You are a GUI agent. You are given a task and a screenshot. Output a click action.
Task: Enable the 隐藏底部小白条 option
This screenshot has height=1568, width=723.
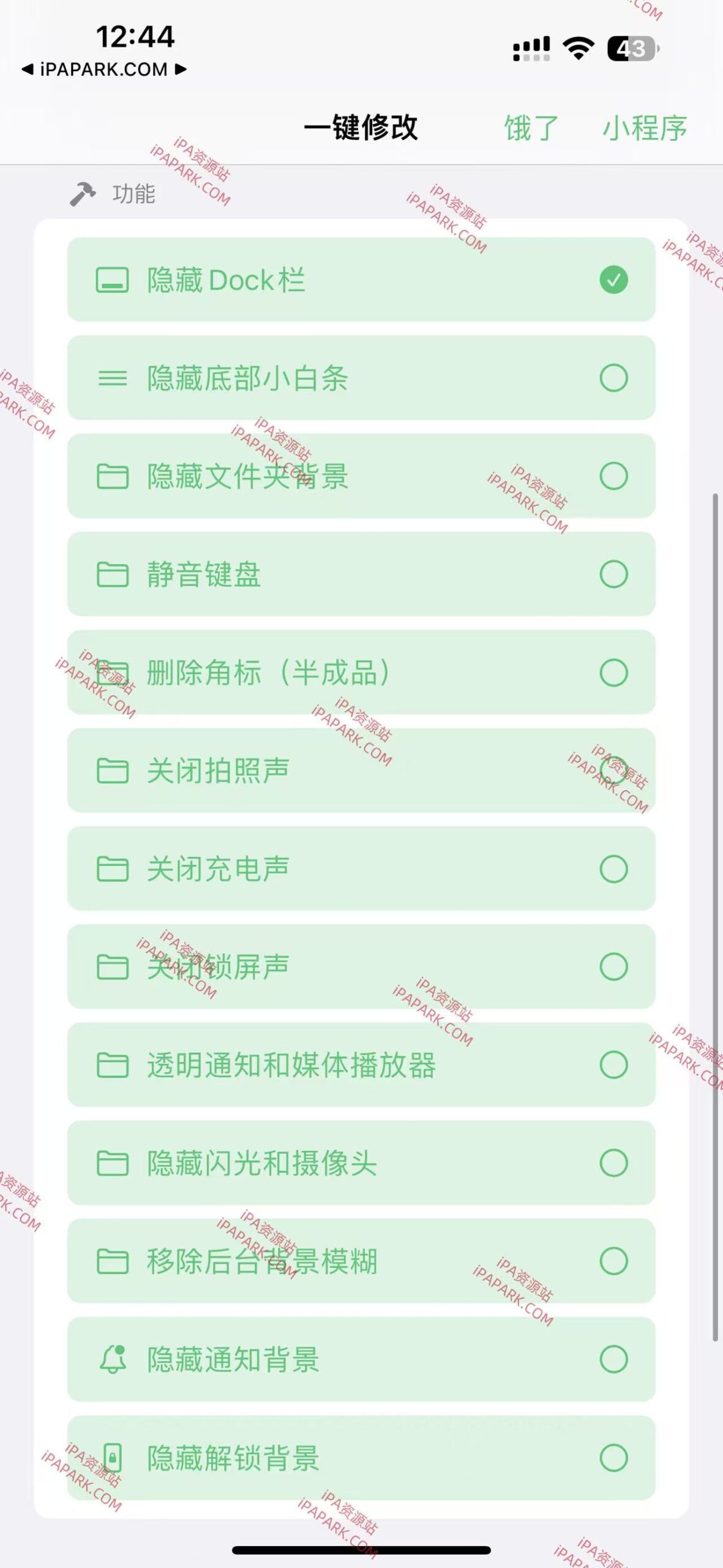[614, 378]
